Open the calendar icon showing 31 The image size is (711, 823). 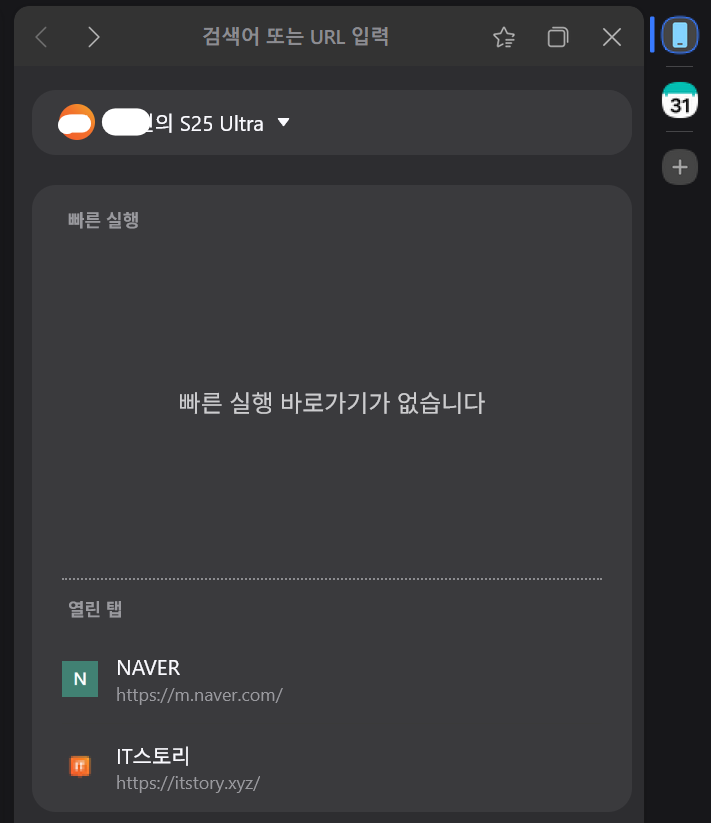click(680, 100)
